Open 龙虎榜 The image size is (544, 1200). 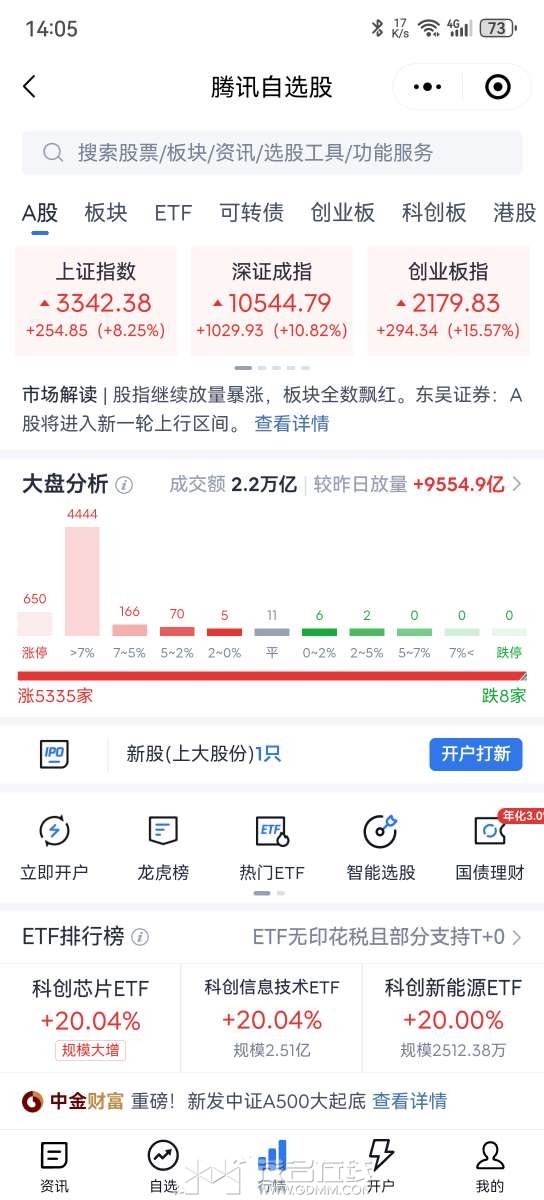click(x=163, y=849)
